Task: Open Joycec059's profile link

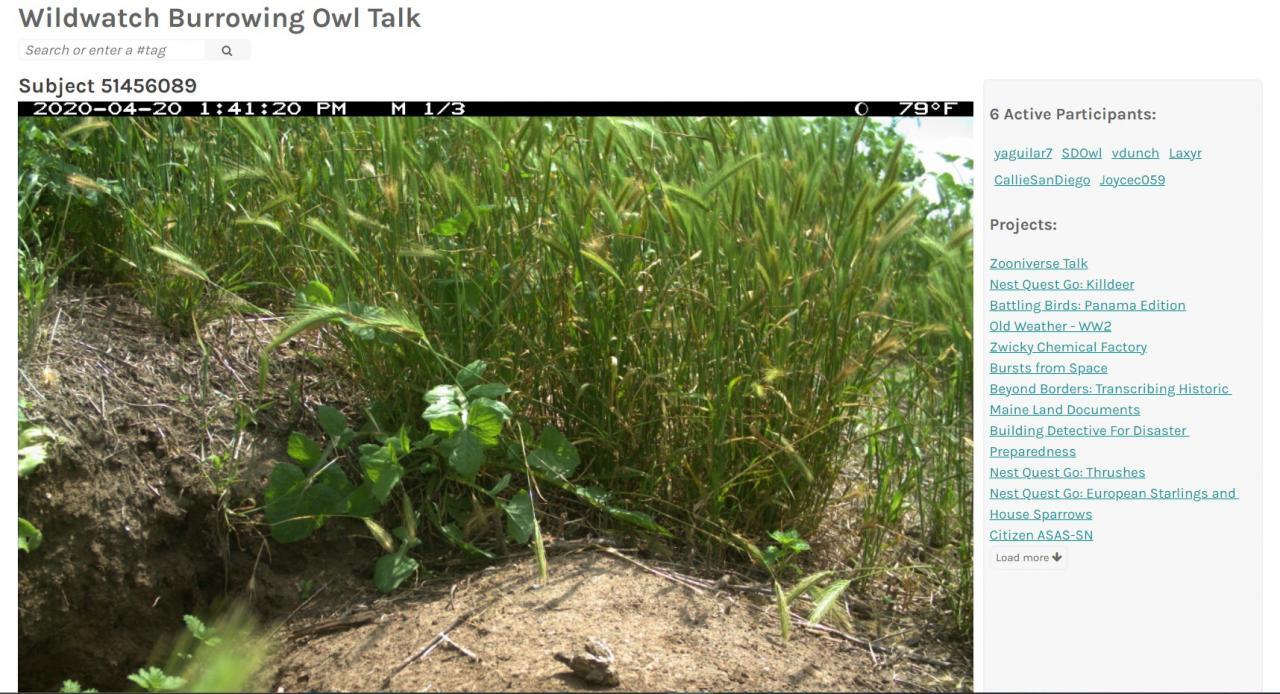Action: pos(1132,180)
